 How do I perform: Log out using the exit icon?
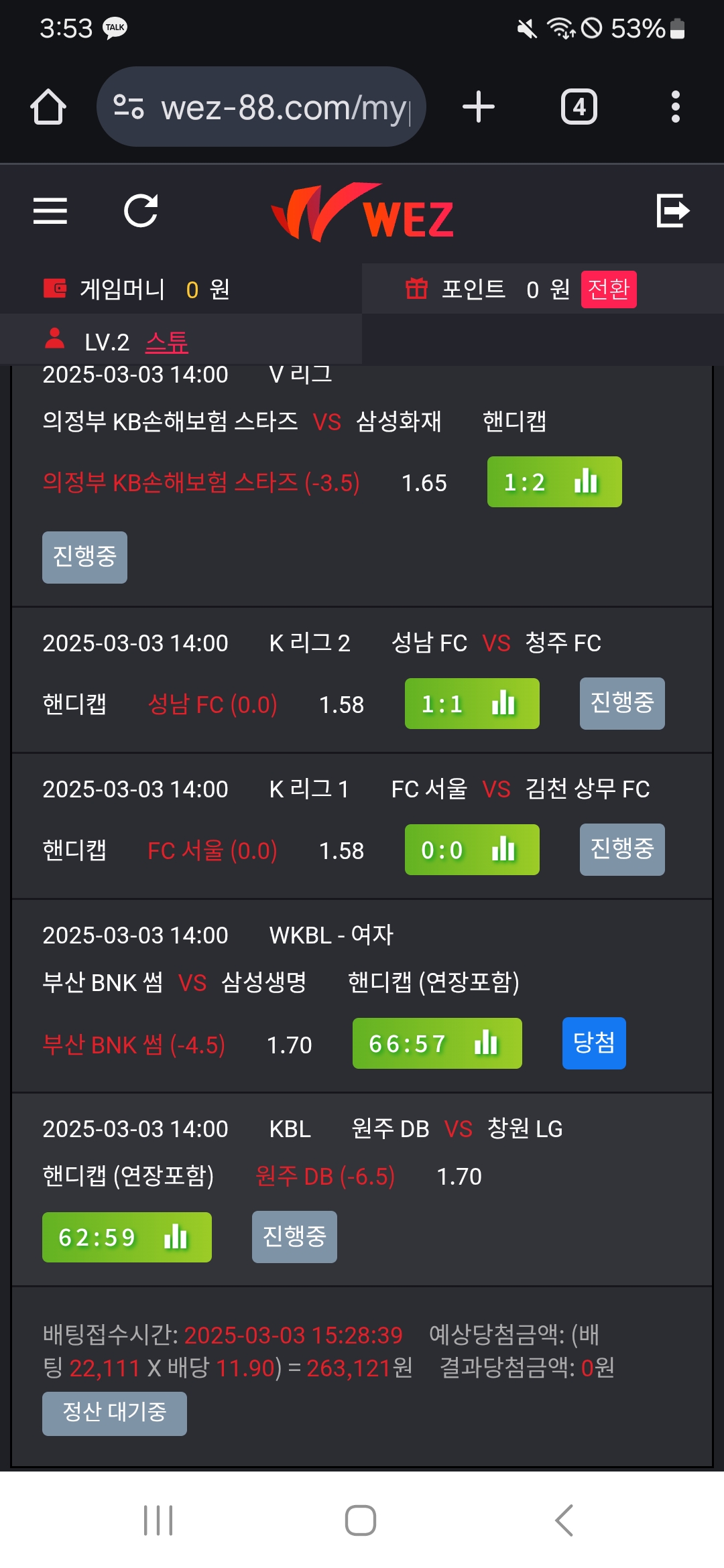pyautogui.click(x=672, y=211)
